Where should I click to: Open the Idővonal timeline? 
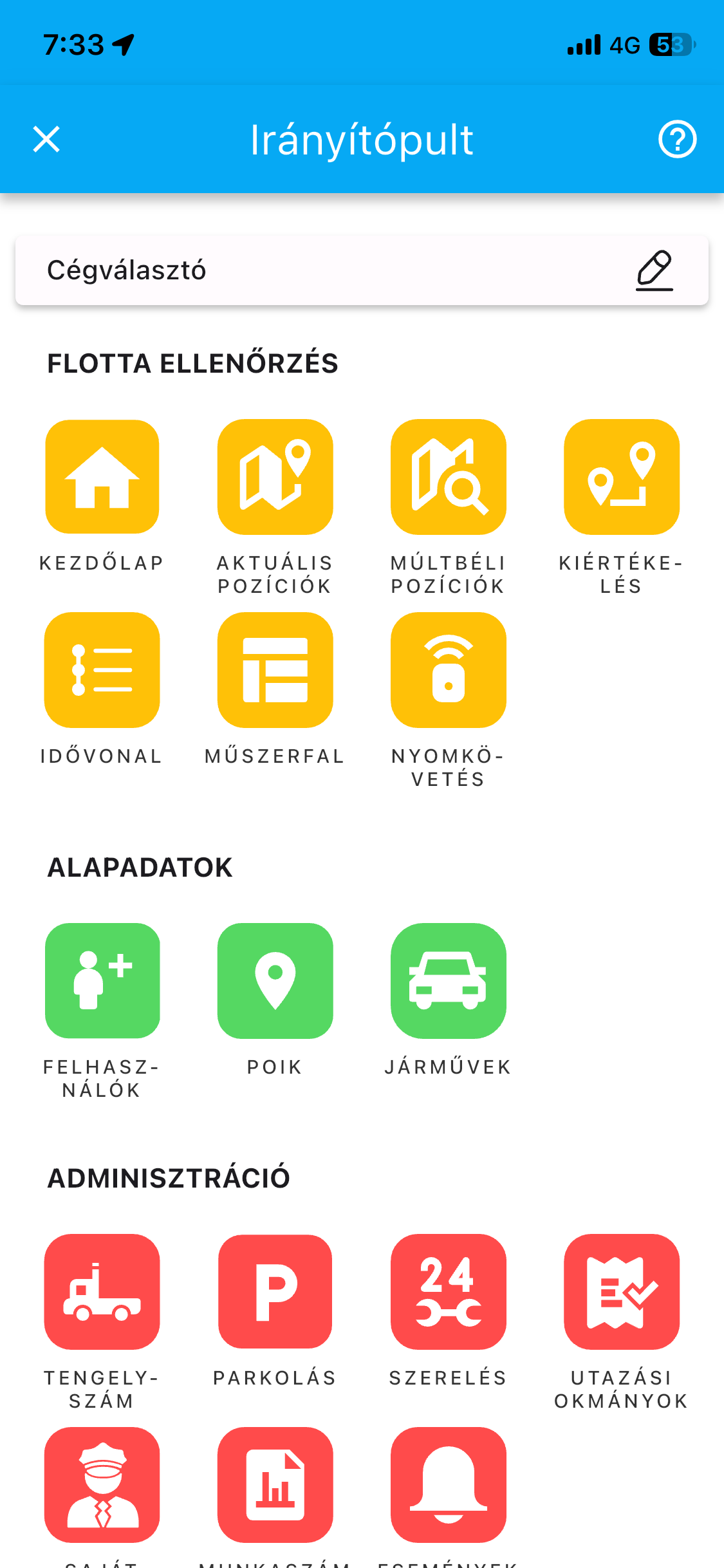(x=102, y=670)
